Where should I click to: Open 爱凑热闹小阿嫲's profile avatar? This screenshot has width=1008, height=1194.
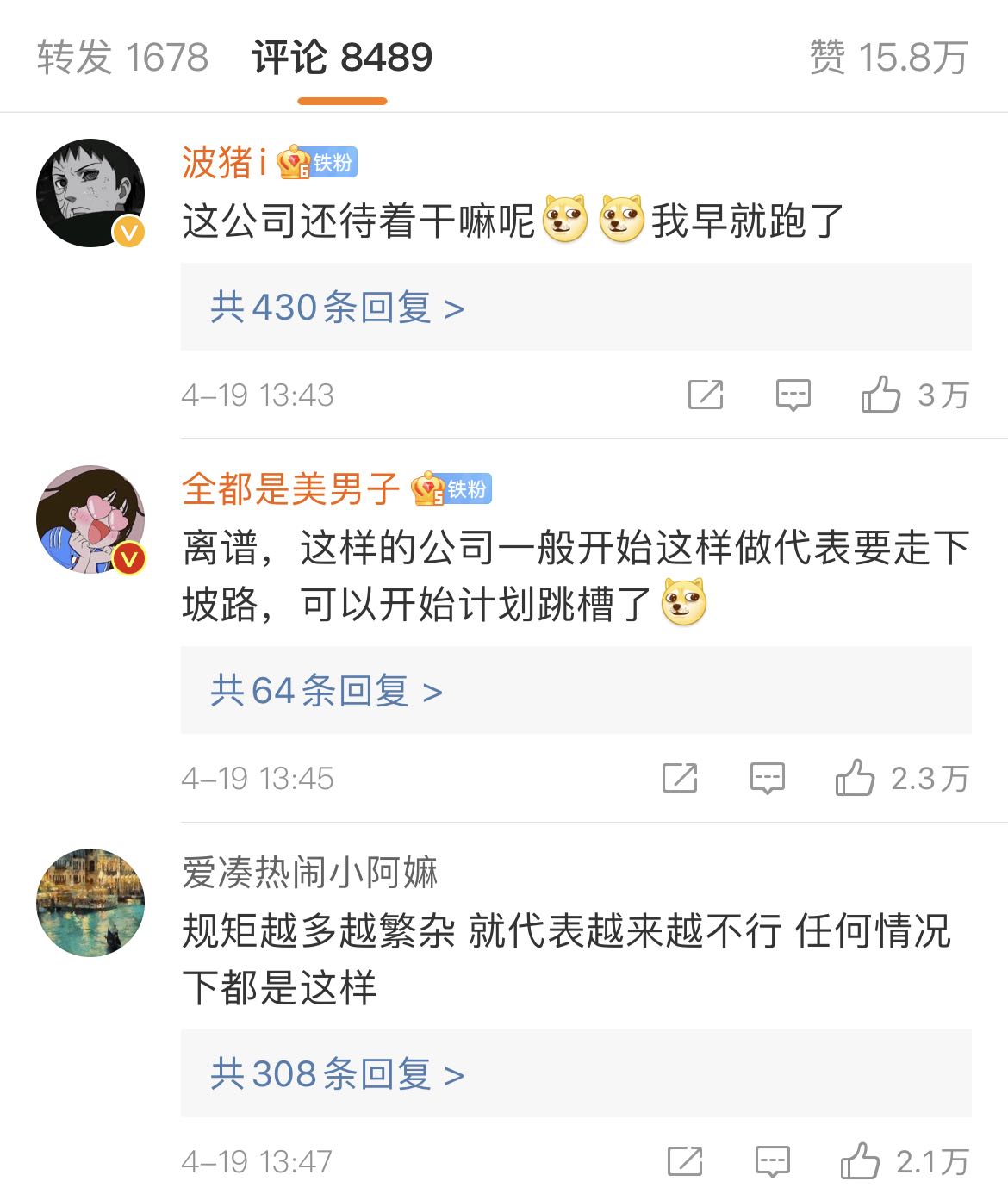coord(90,902)
